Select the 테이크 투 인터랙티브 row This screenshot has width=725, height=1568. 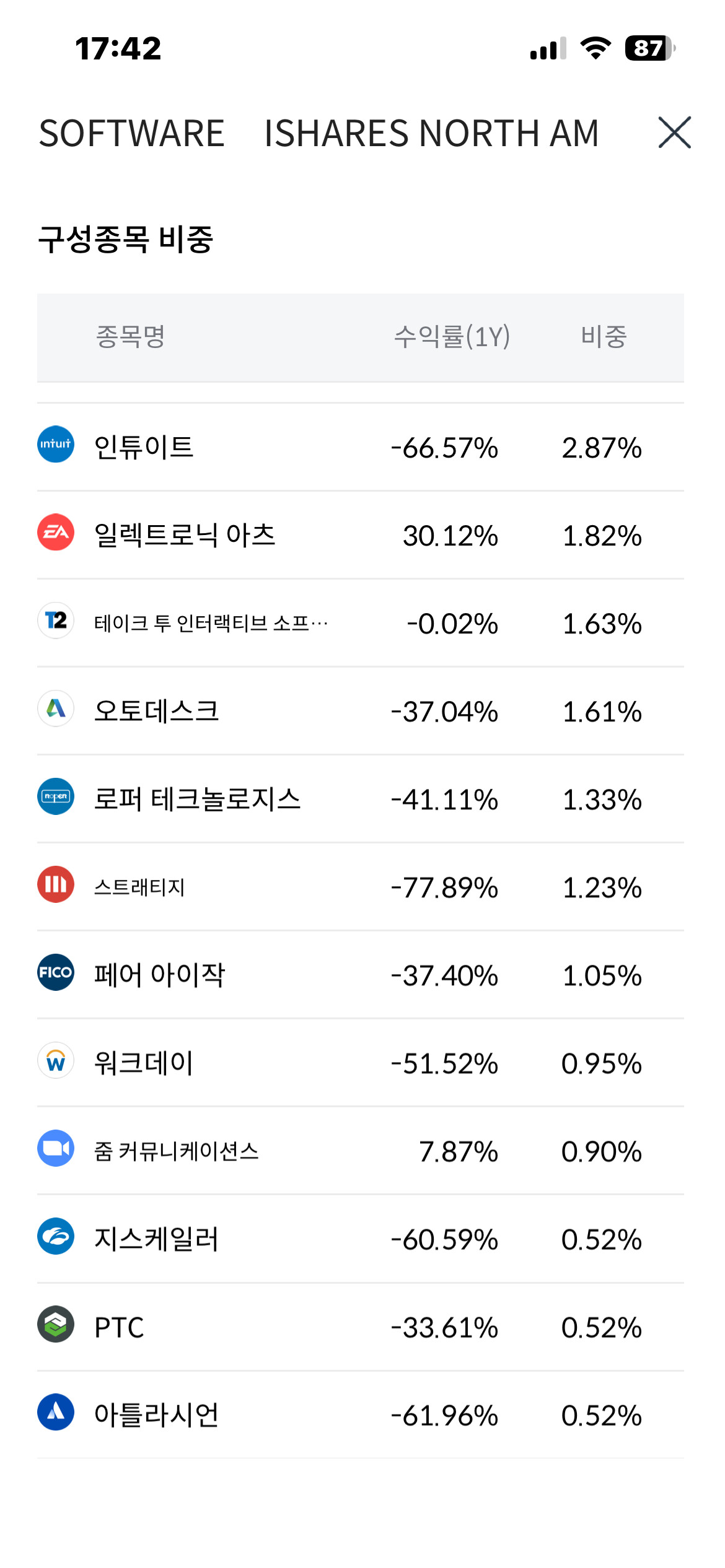[361, 623]
